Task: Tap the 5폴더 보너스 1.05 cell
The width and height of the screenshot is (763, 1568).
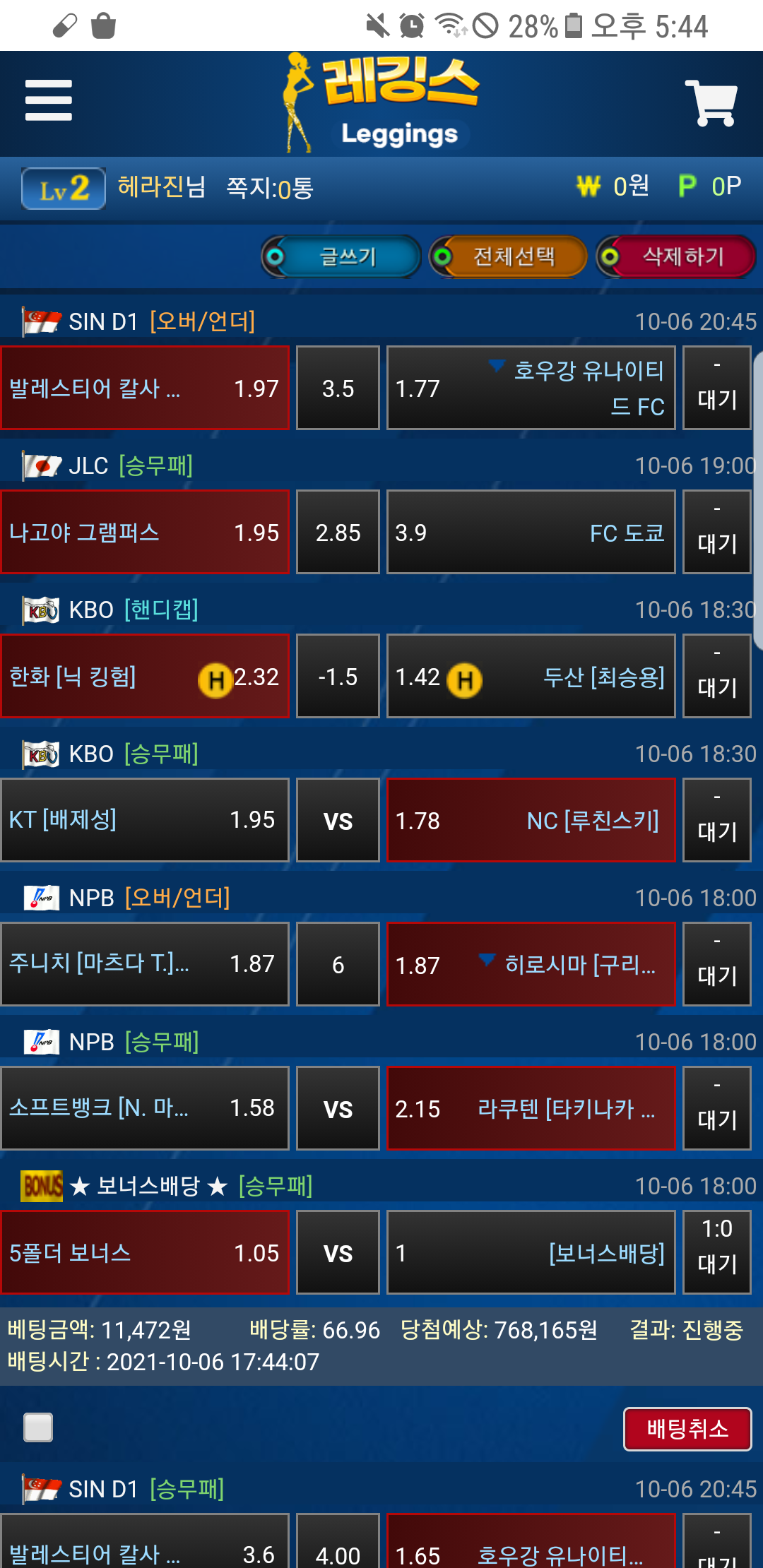Action: 145,1252
